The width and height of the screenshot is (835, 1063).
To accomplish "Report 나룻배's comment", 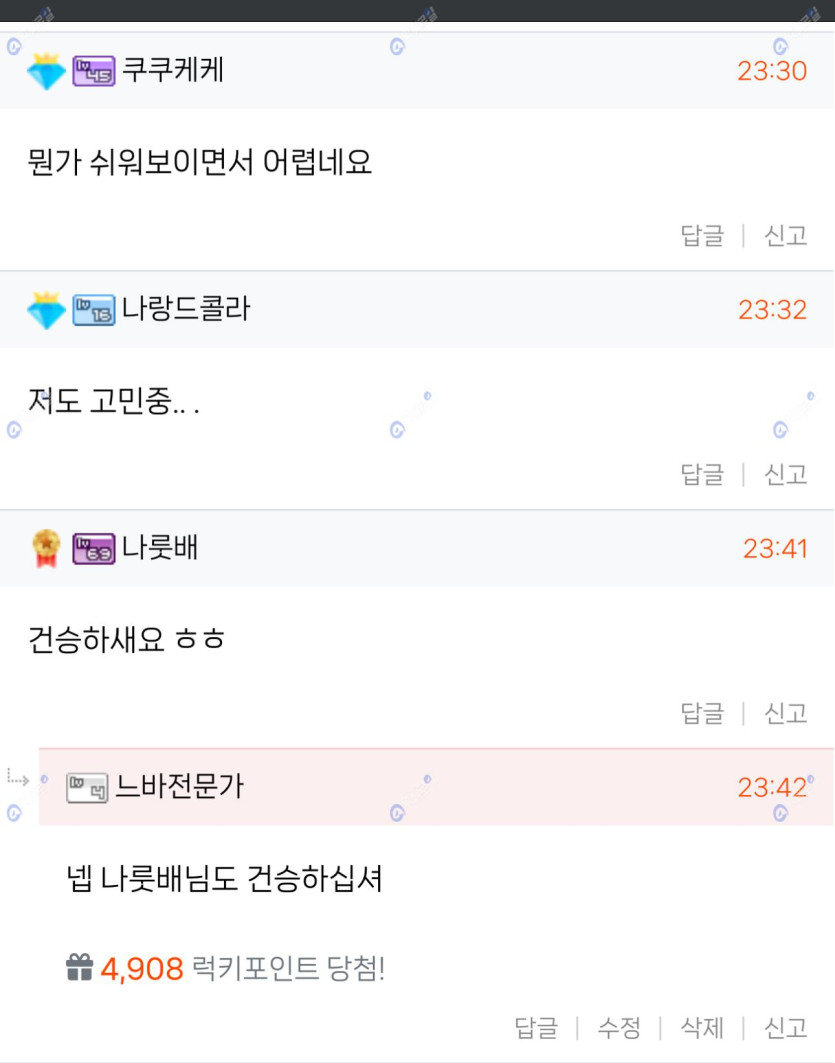I will [x=785, y=713].
